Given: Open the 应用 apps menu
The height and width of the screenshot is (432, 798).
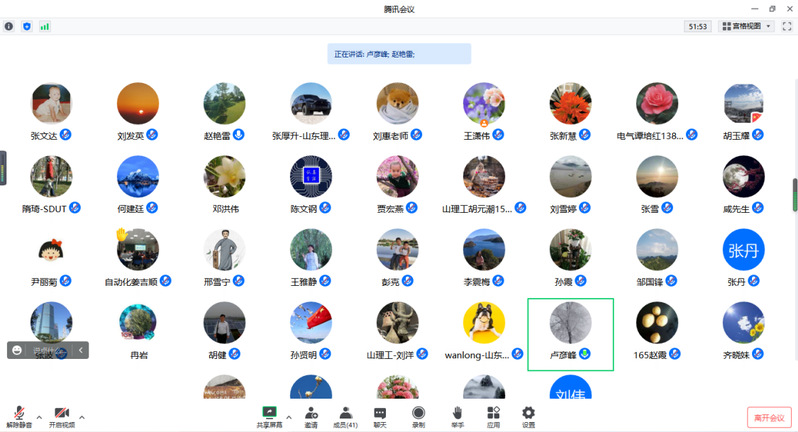Looking at the screenshot, I should coord(493,415).
